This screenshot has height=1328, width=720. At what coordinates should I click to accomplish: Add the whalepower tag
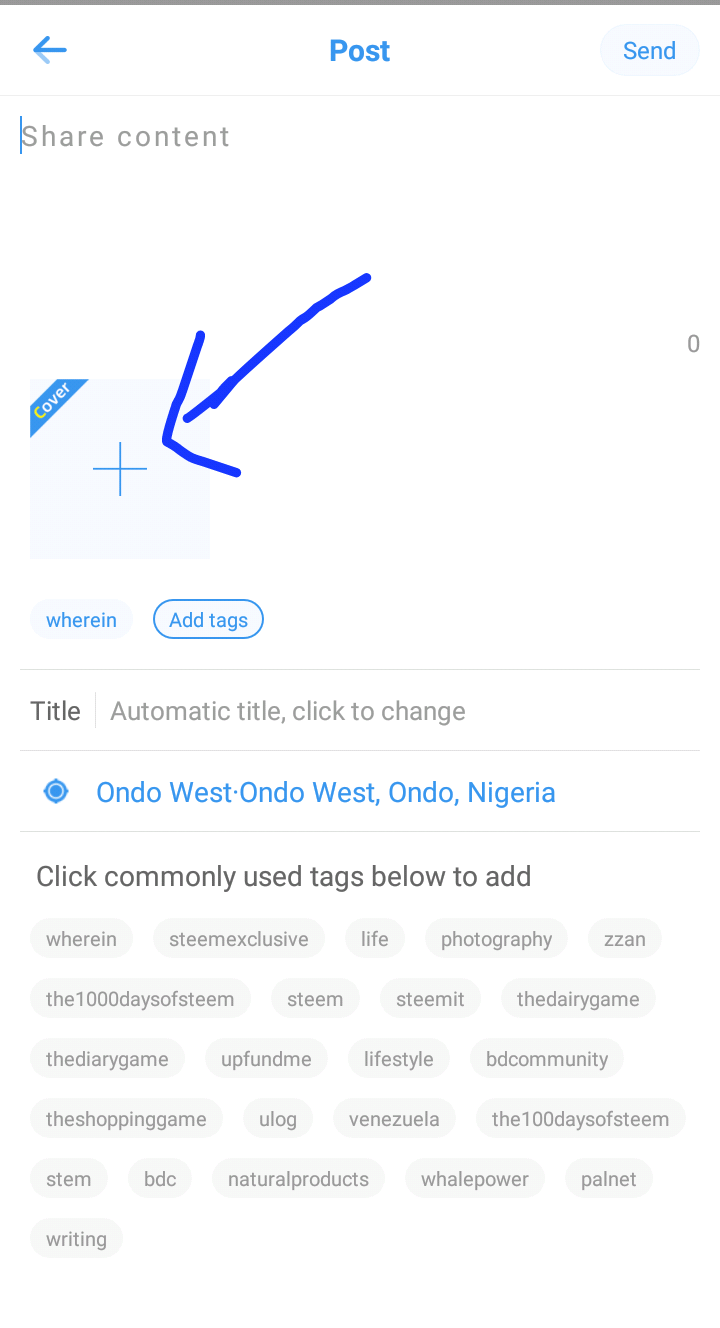pyautogui.click(x=475, y=1179)
